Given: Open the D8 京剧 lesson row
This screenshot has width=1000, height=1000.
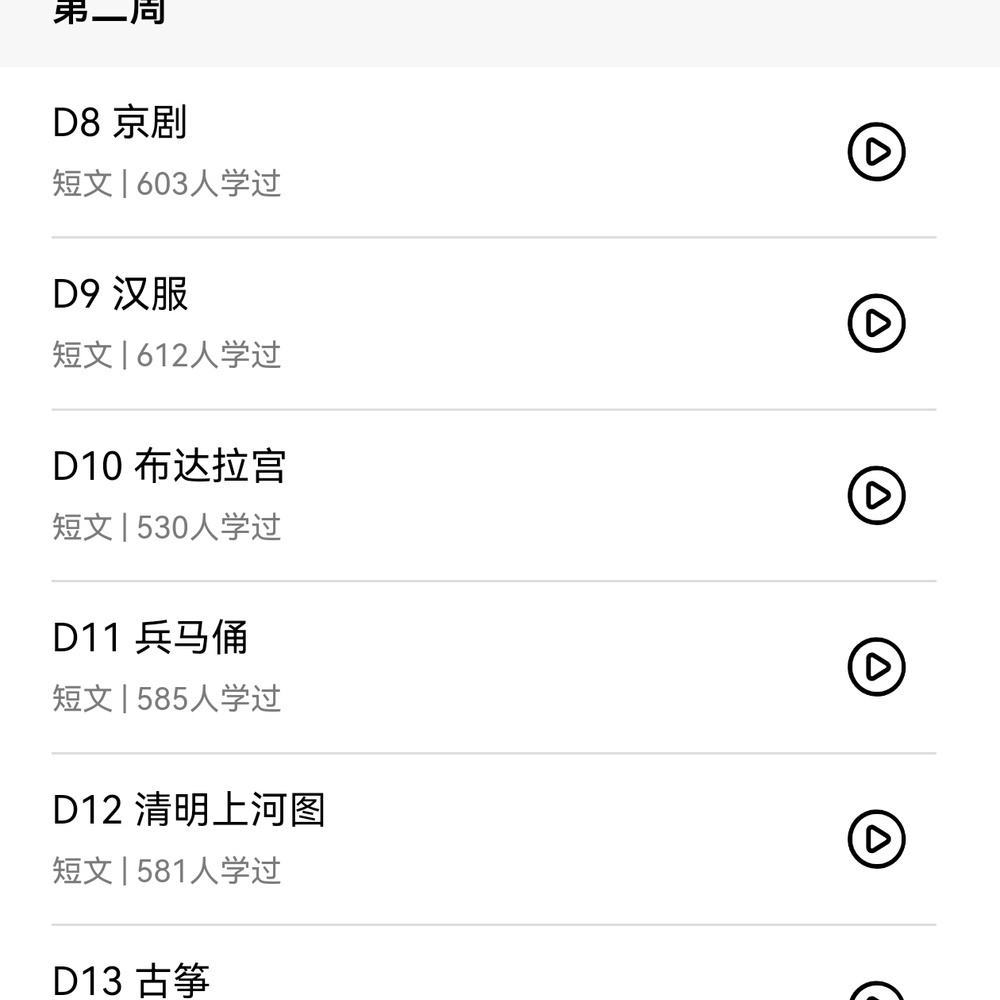Looking at the screenshot, I should [400, 152].
